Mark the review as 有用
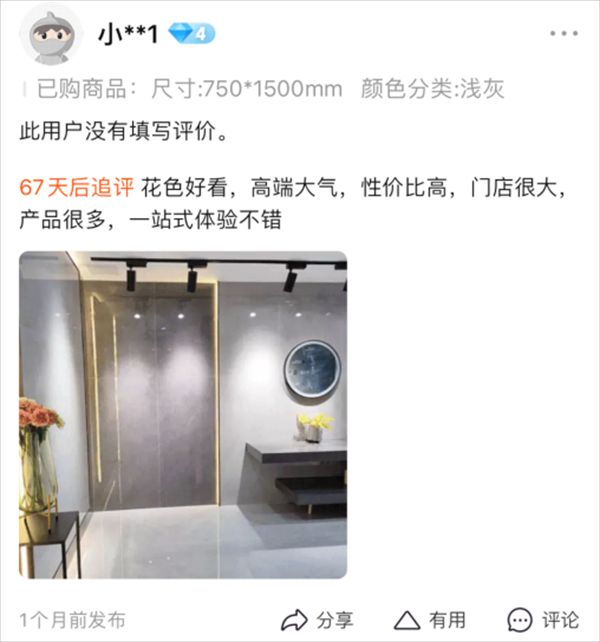This screenshot has width=600, height=642. tap(429, 619)
